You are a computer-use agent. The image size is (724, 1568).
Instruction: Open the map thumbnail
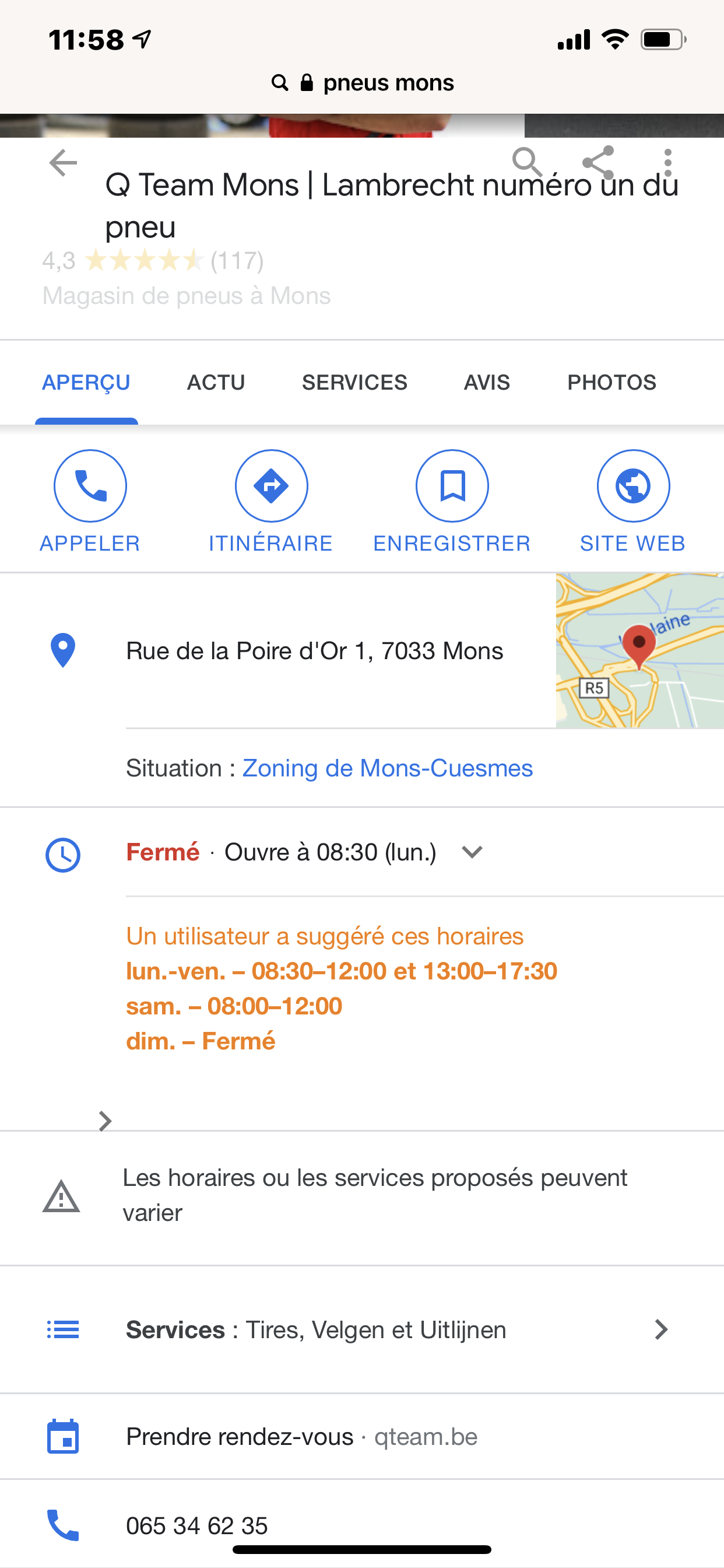point(639,650)
